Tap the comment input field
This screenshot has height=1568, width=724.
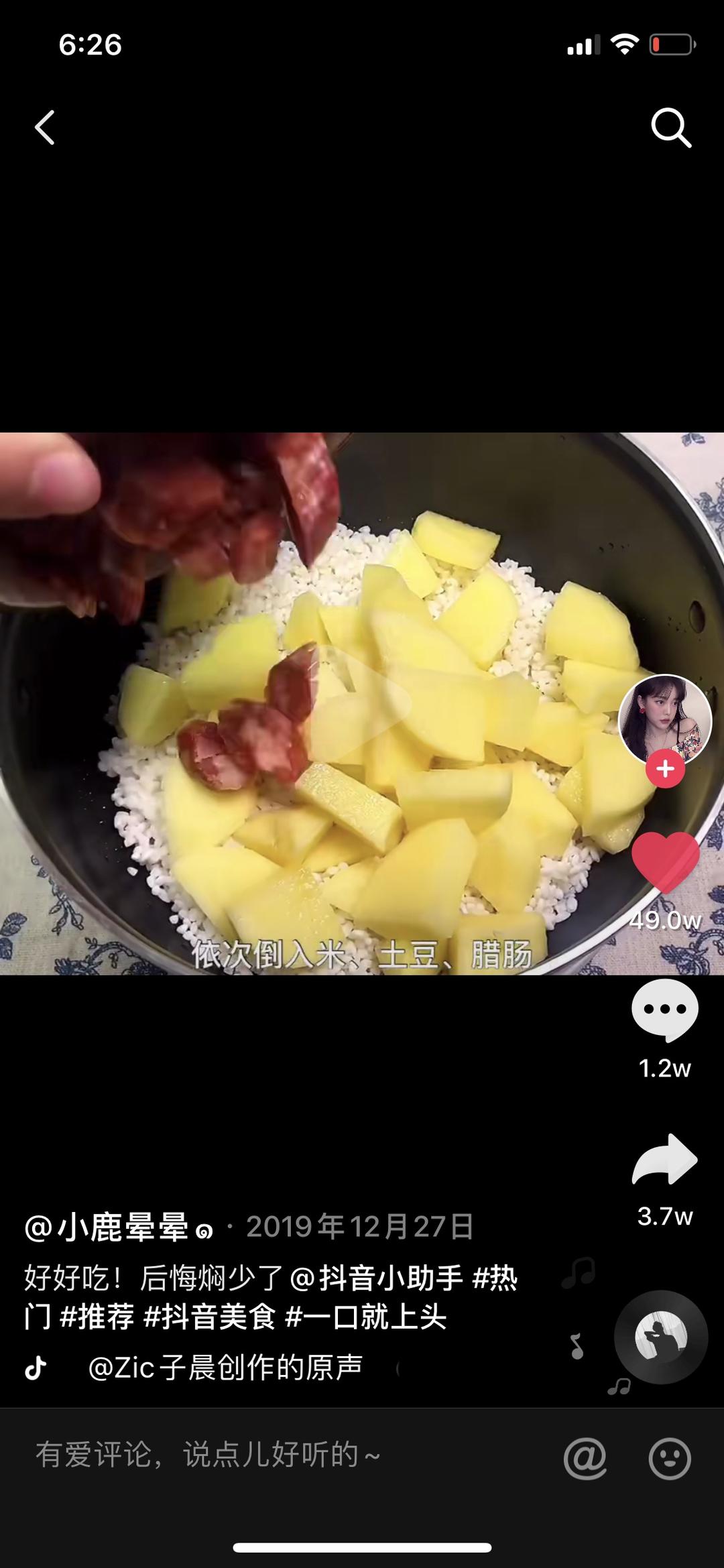point(268,1455)
